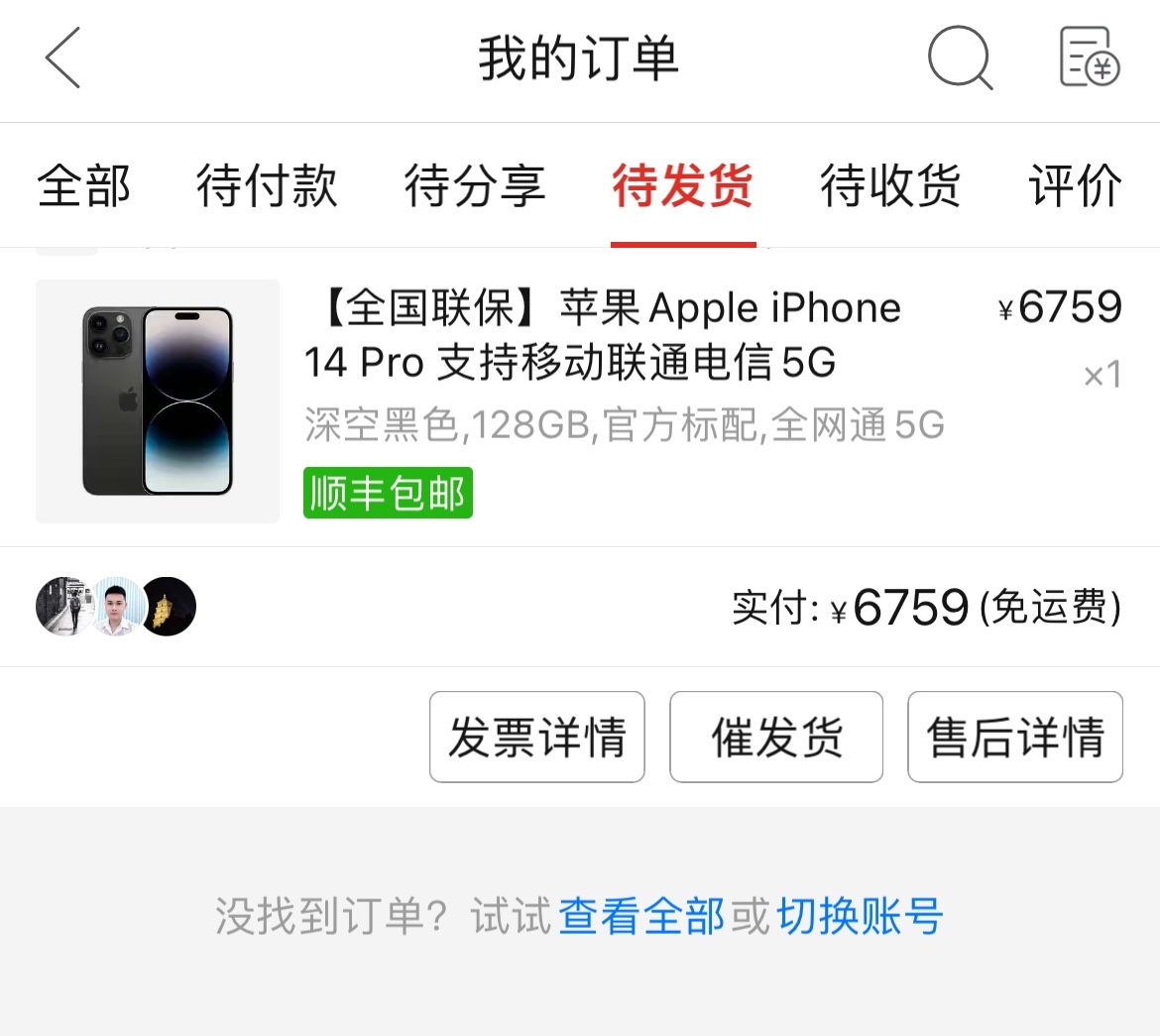View 发票详情 for this order
1160x1036 pixels.
tap(537, 737)
